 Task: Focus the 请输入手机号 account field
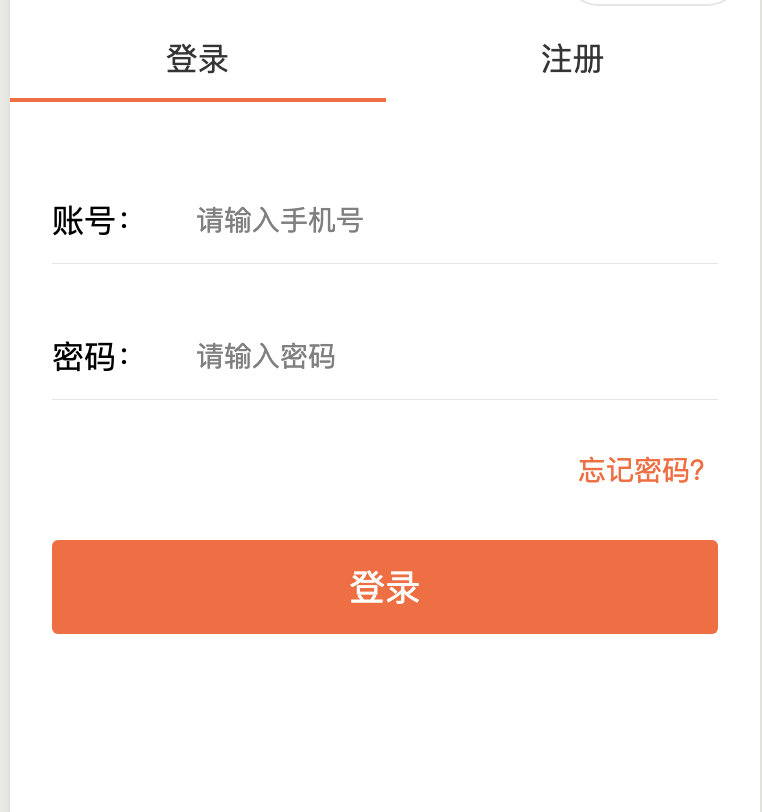(450, 220)
